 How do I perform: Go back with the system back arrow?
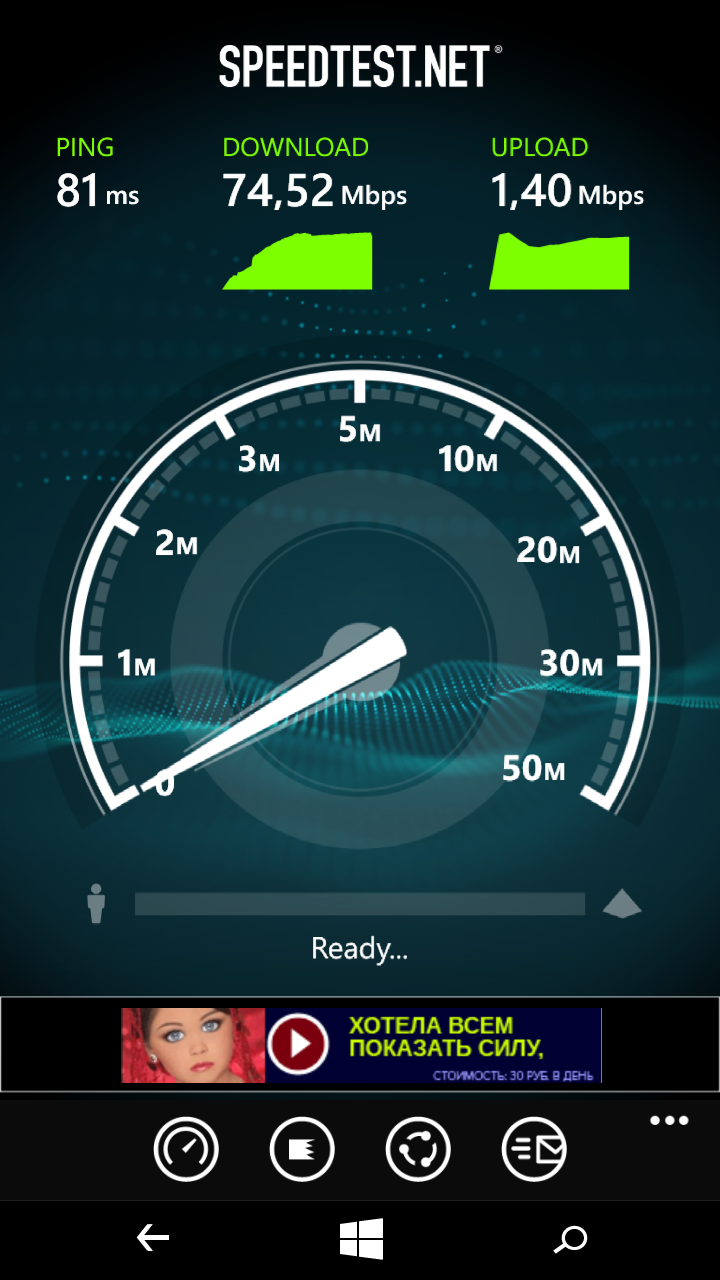click(x=153, y=1239)
